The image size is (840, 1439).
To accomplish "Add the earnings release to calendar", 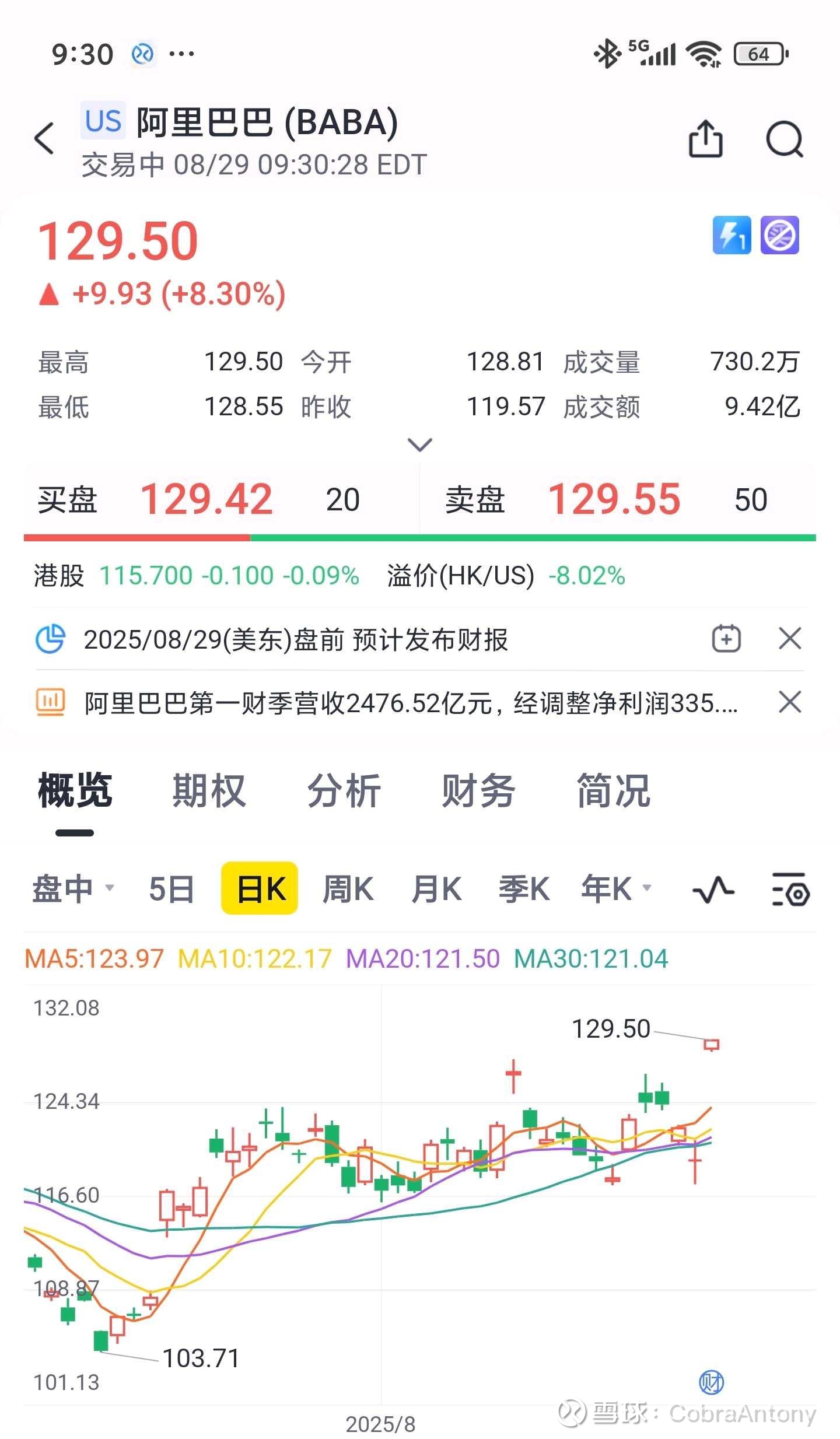I will pyautogui.click(x=726, y=639).
